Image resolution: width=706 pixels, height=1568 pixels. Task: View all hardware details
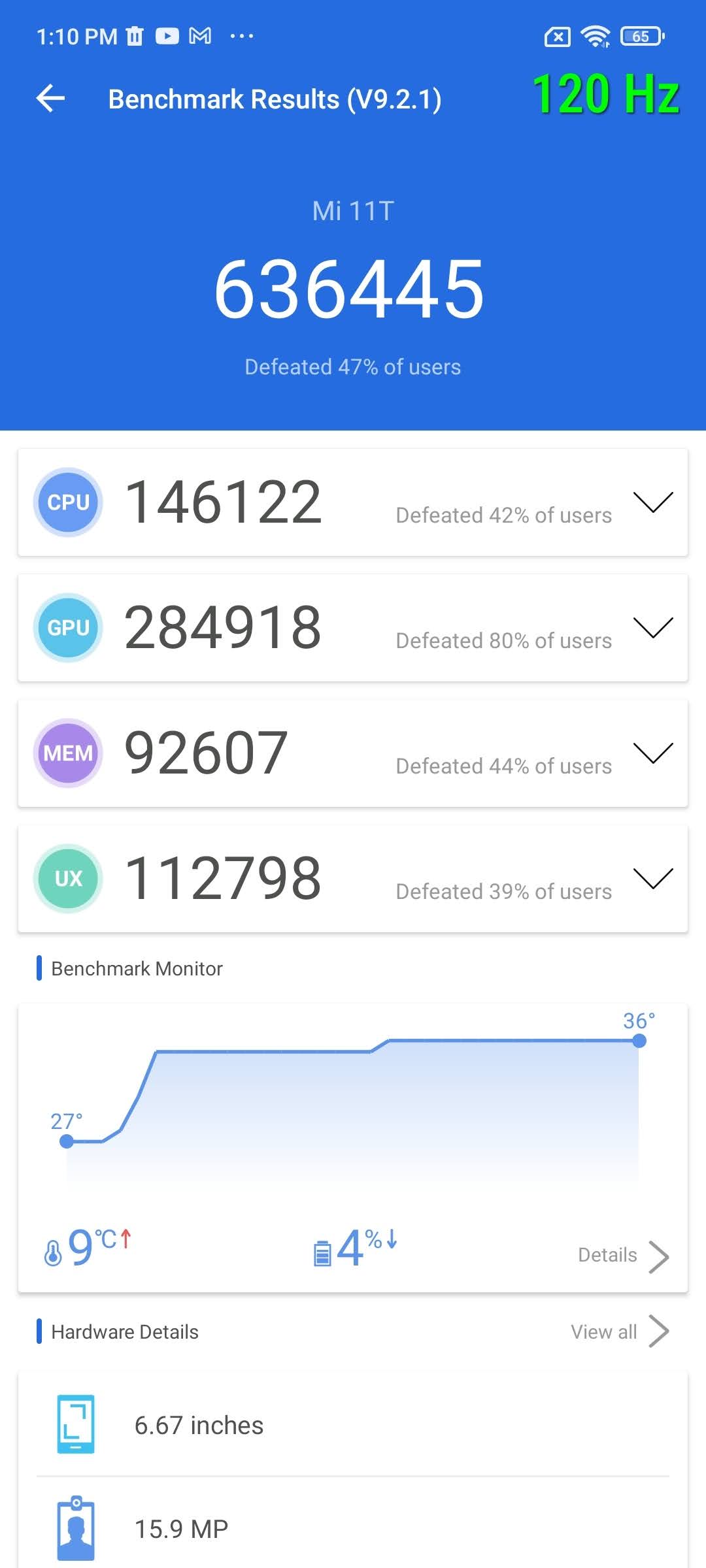(618, 1331)
